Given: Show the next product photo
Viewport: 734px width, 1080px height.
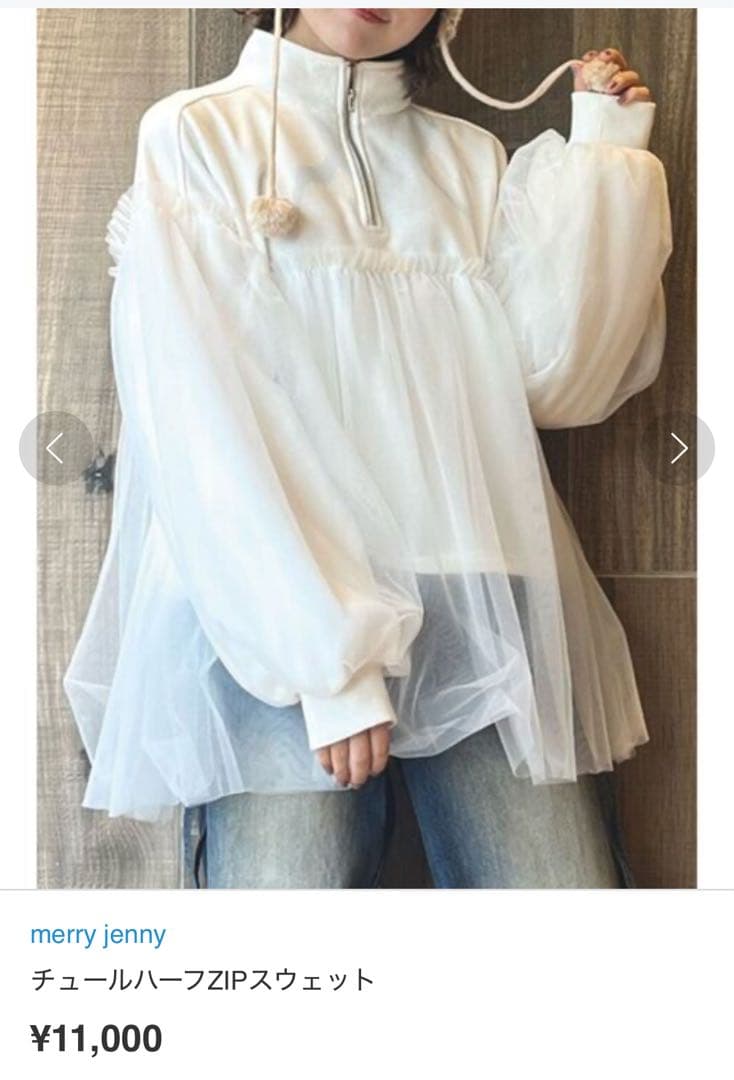Looking at the screenshot, I should (x=679, y=449).
